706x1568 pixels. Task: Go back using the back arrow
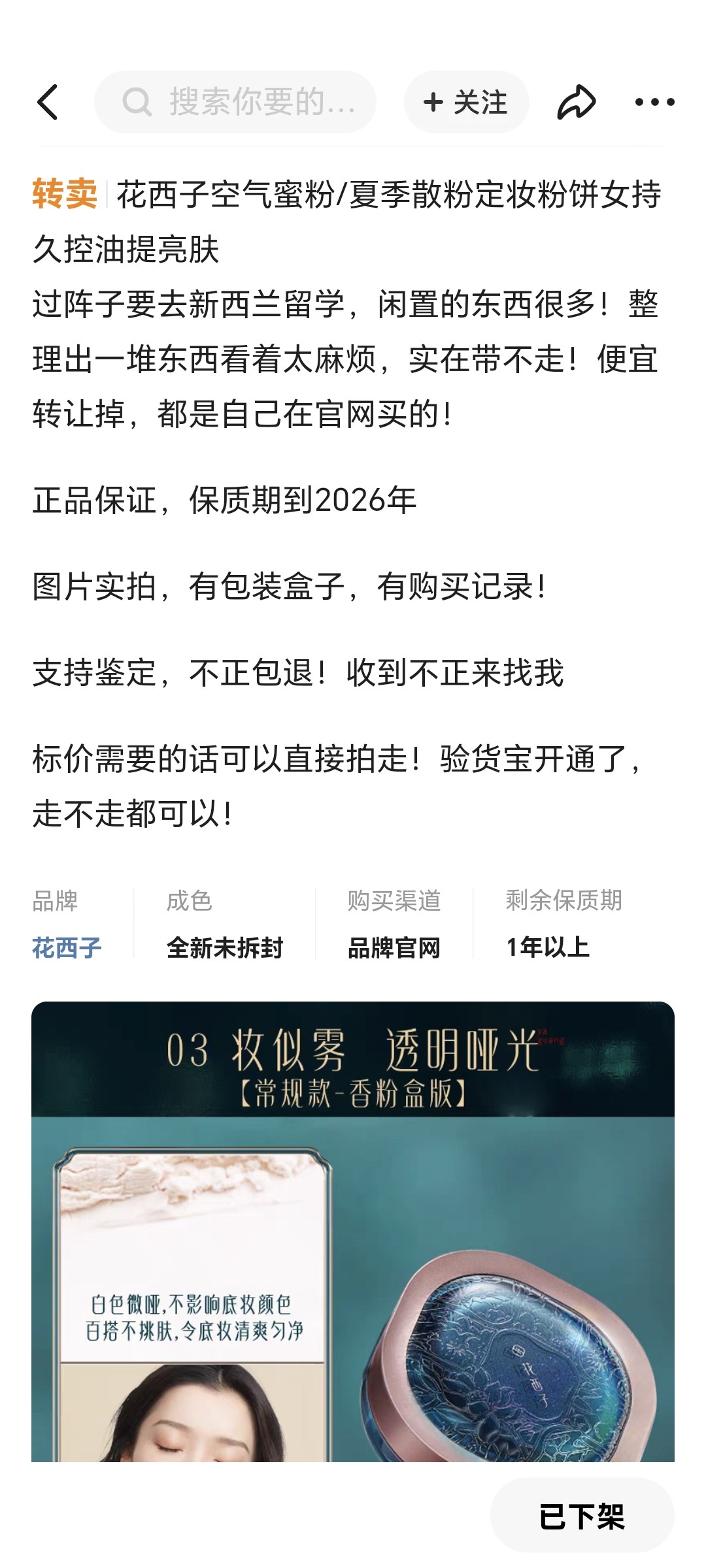click(48, 103)
